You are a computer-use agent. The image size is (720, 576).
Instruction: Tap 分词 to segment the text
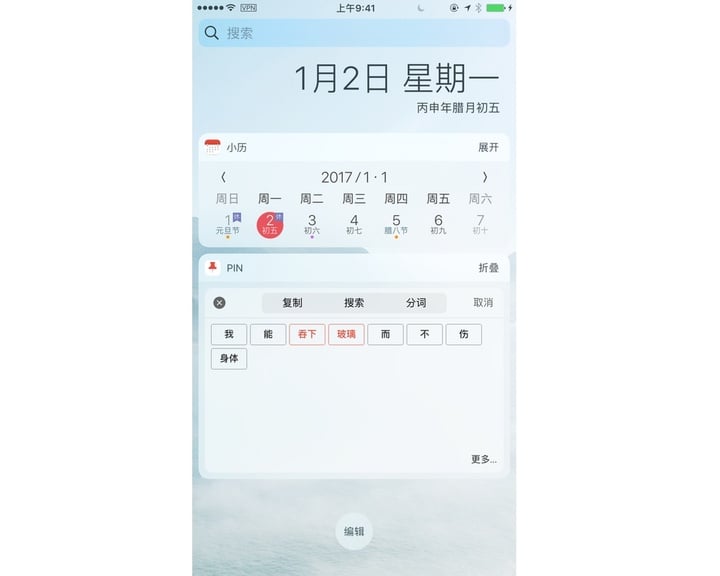pos(416,303)
